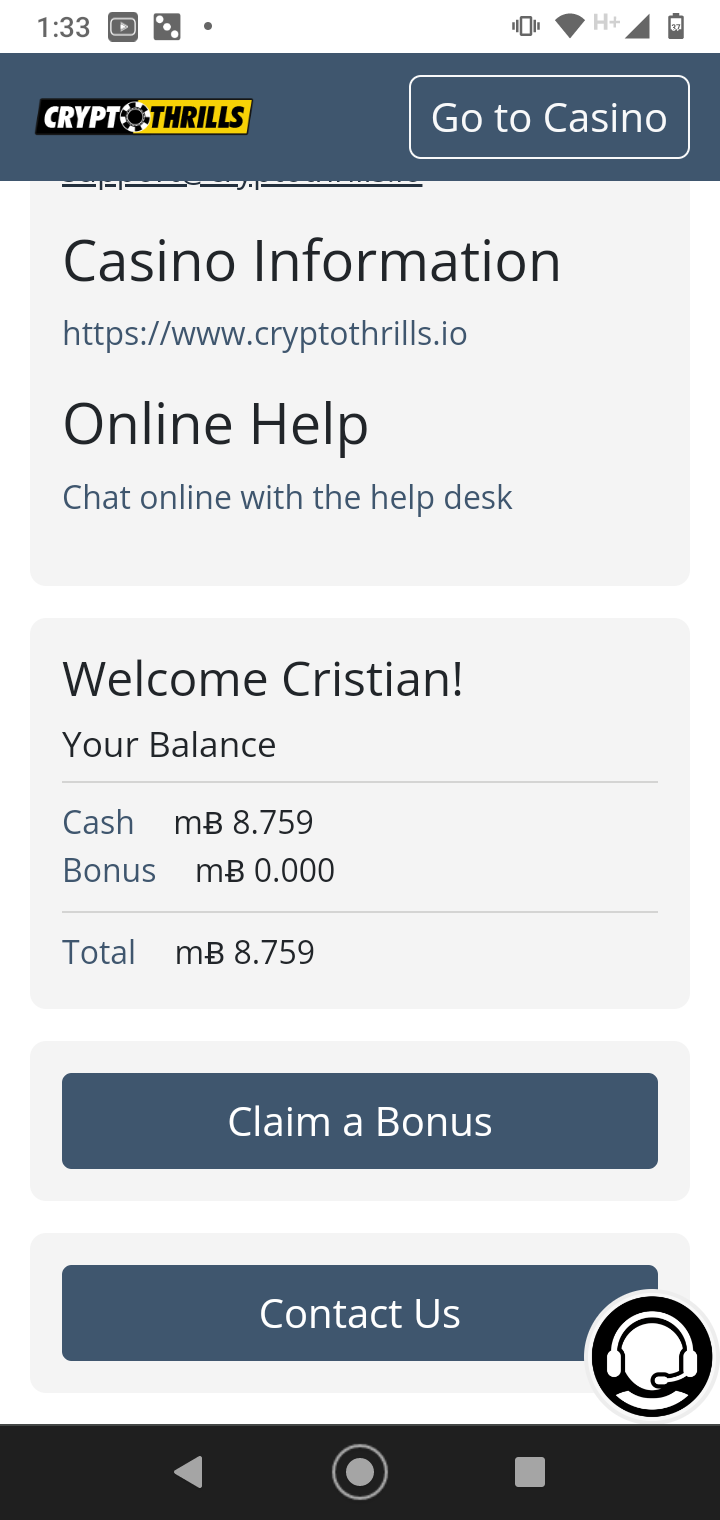720x1520 pixels.
Task: Tap the CryptoThrills logo in header
Action: pyautogui.click(x=144, y=117)
